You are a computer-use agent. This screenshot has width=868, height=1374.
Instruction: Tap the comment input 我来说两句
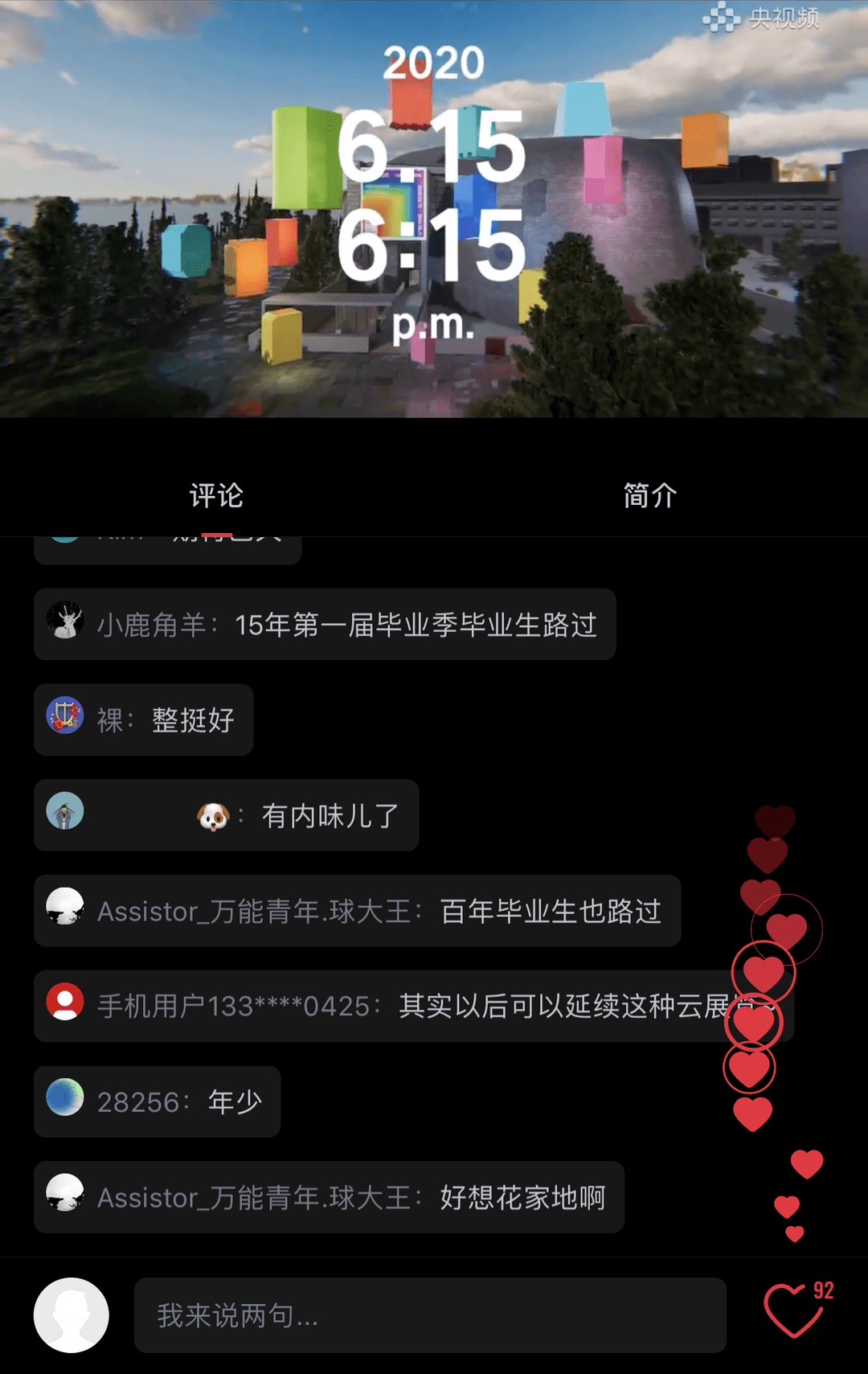[x=430, y=1315]
